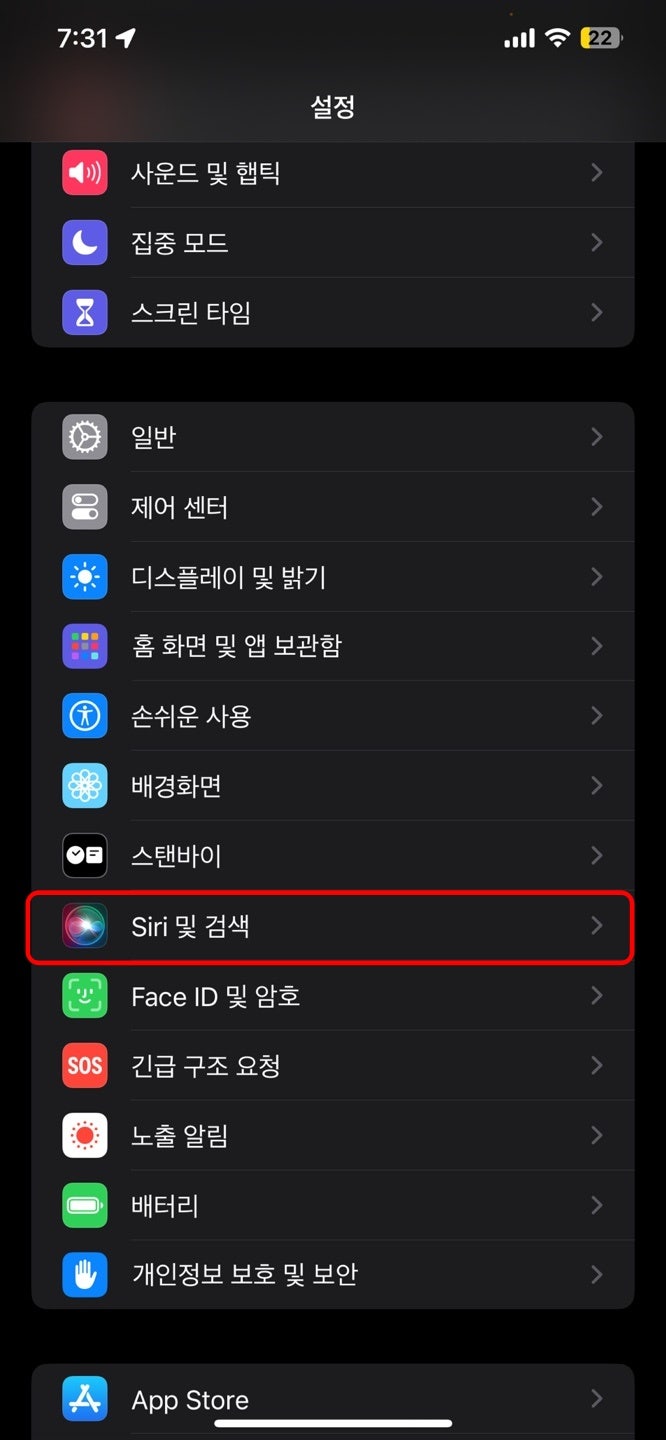666x1440 pixels.
Task: Open the 집중 모드 row
Action: tap(333, 243)
